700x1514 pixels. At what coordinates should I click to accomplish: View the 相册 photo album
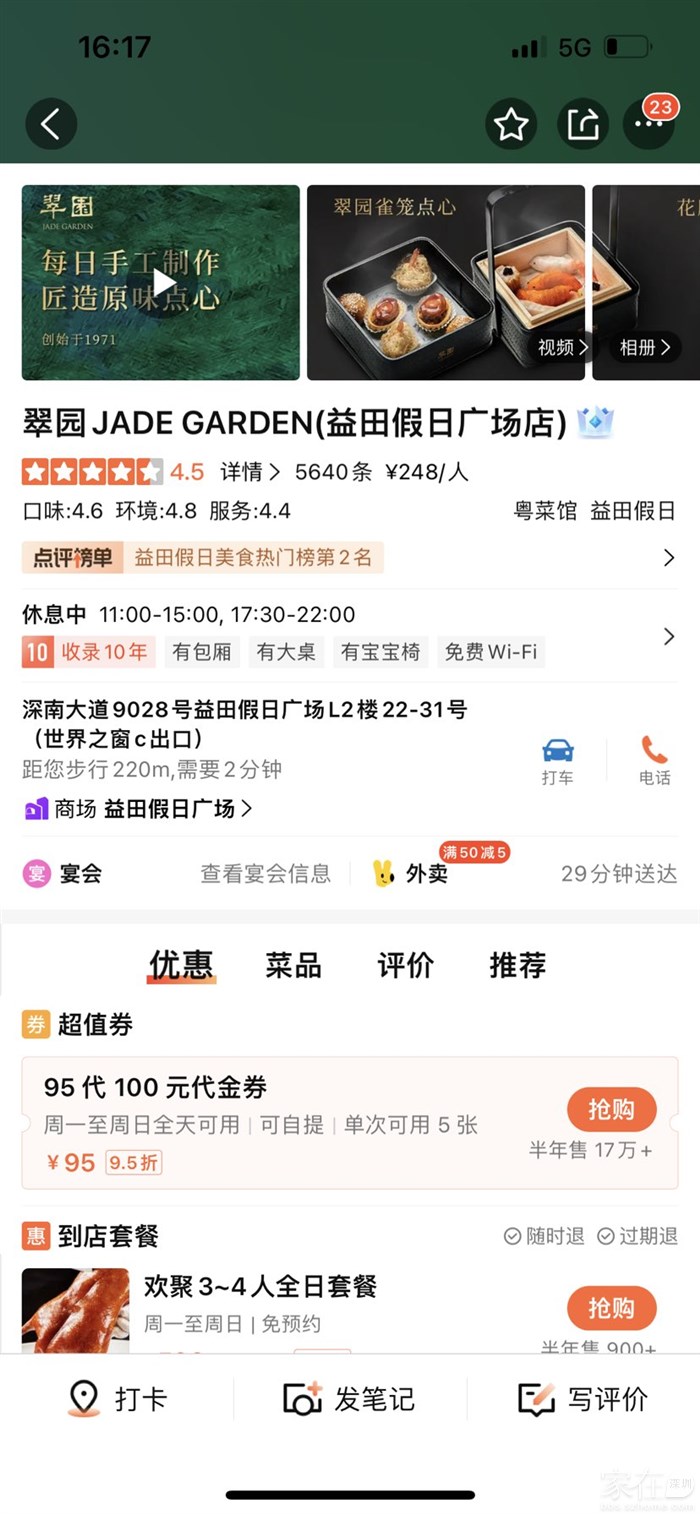(x=645, y=347)
